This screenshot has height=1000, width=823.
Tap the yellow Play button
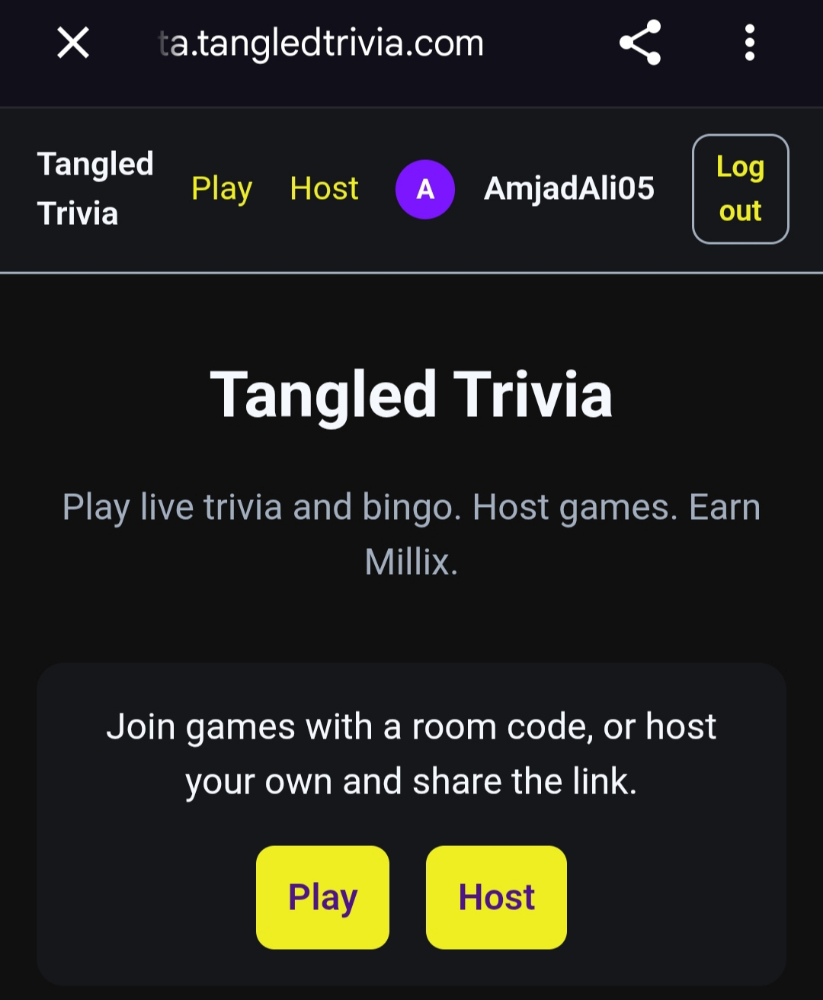click(x=322, y=897)
